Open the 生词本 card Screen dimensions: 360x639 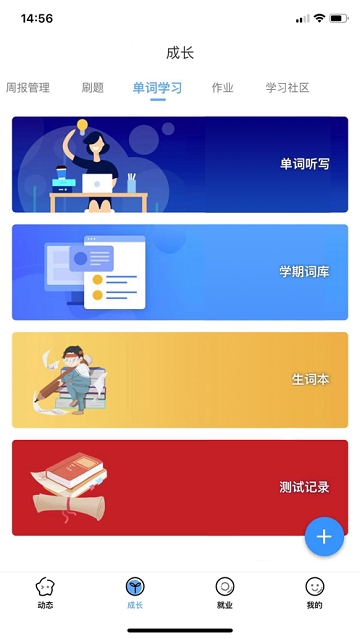tap(180, 380)
